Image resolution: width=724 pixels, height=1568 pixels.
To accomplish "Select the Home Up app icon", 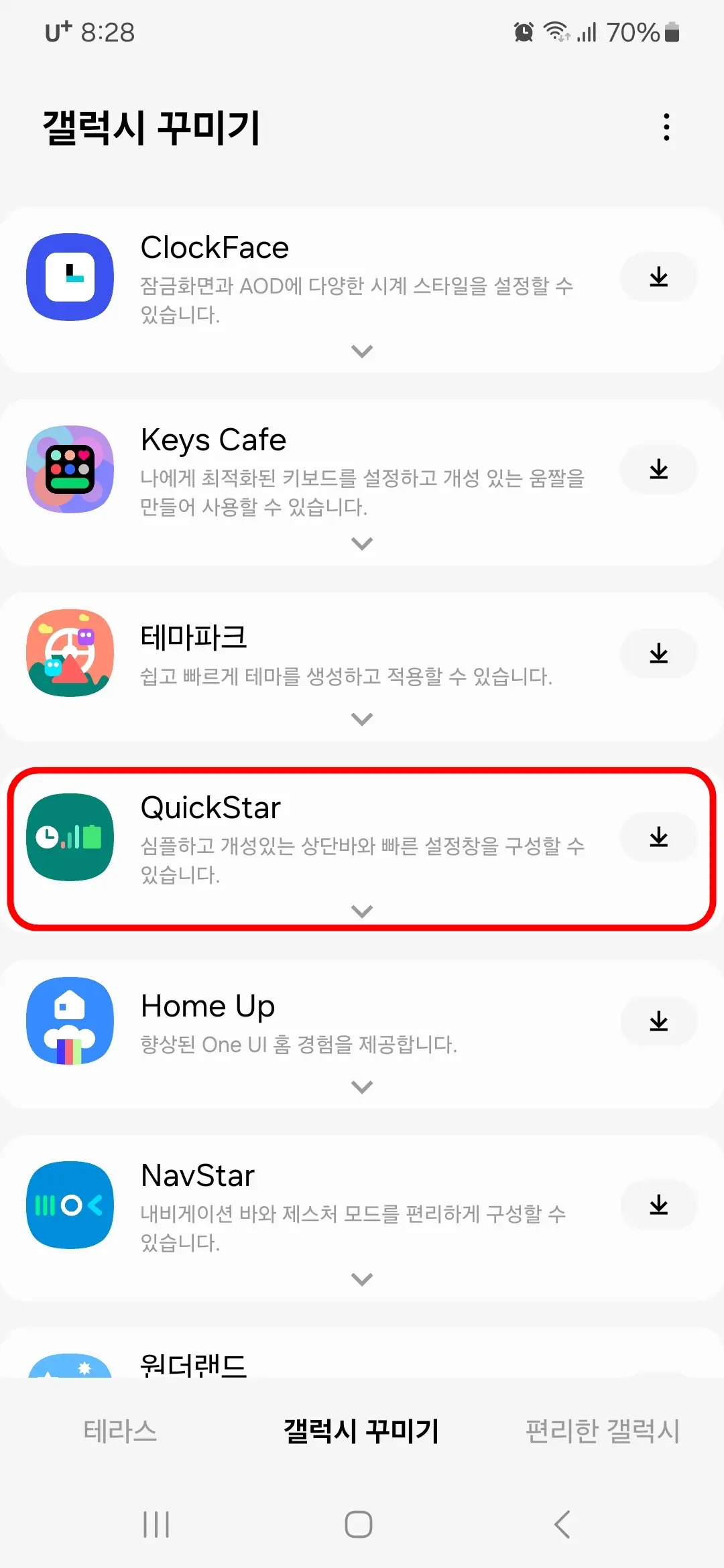I will pos(70,1021).
